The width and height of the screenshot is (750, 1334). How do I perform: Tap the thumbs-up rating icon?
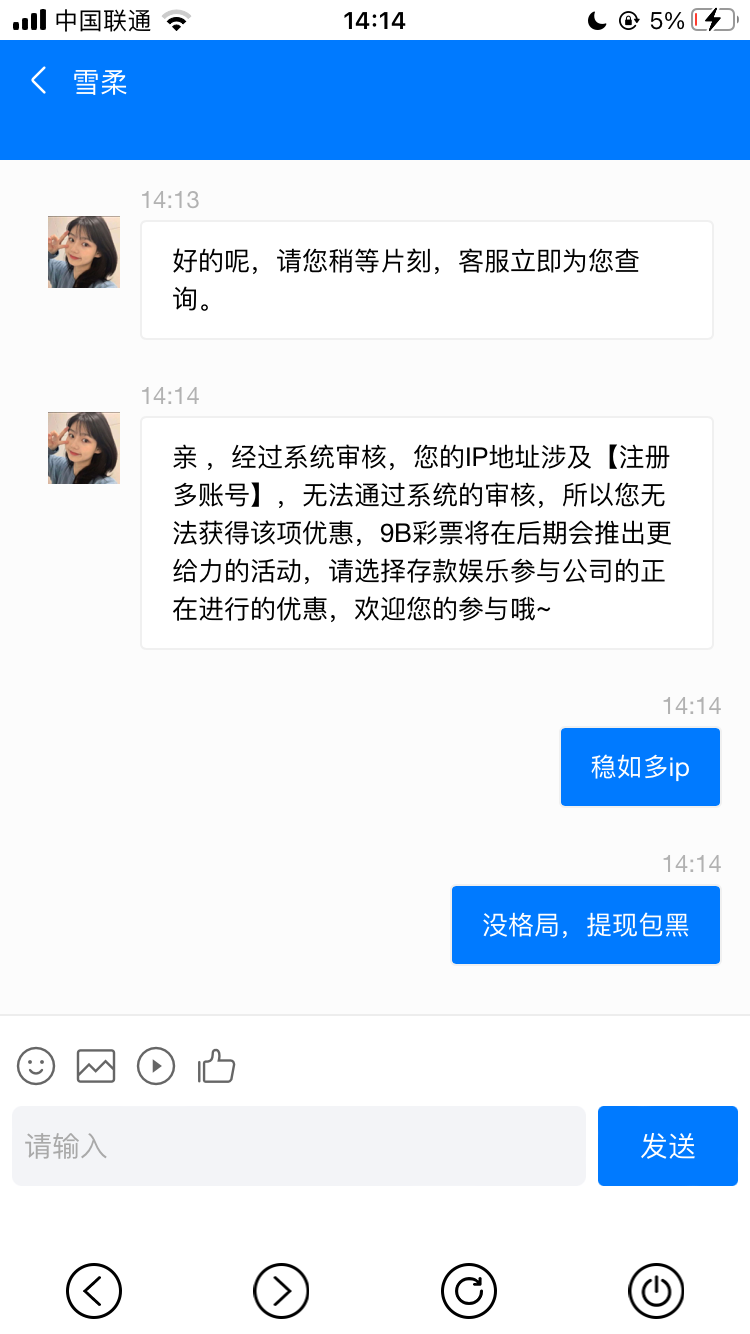216,1066
